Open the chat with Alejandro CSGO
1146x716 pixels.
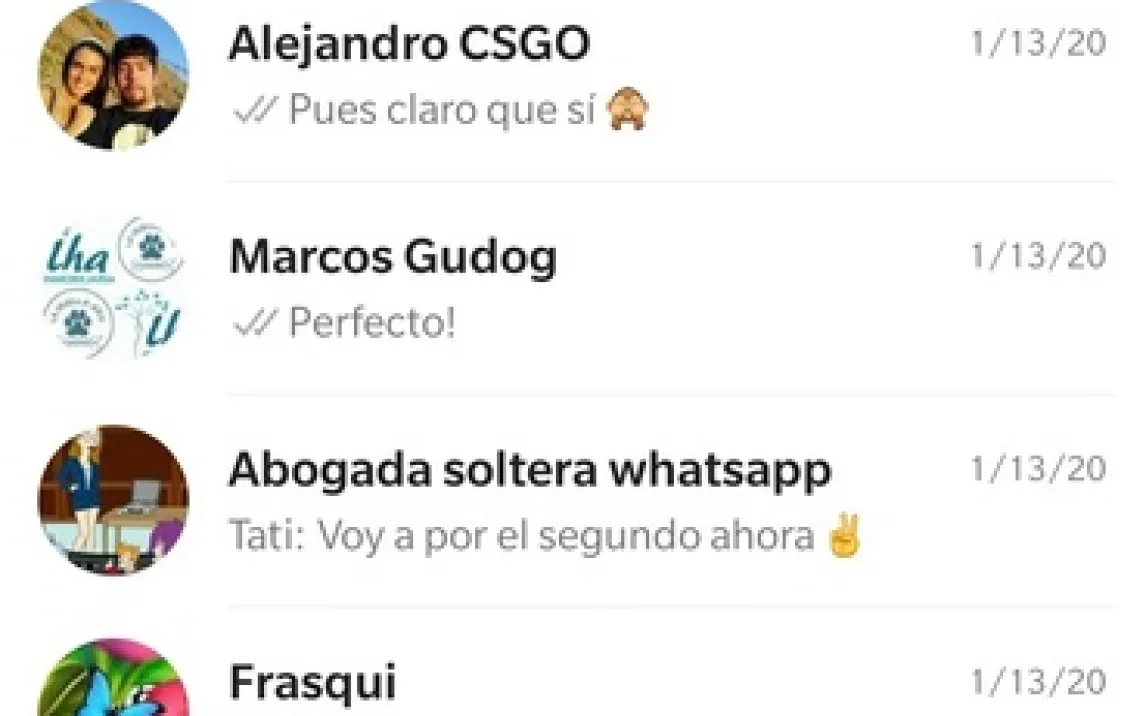tap(600, 75)
